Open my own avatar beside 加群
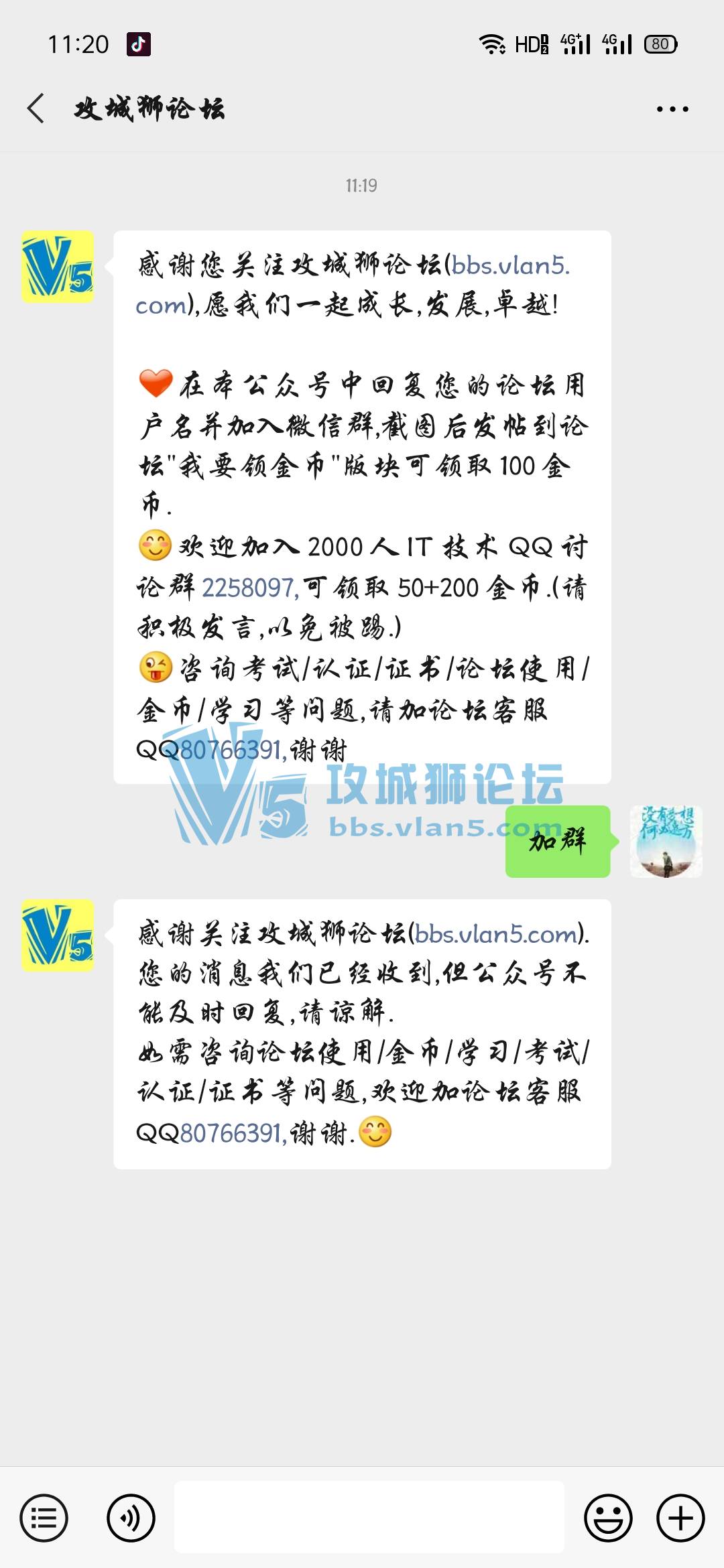 point(666,842)
